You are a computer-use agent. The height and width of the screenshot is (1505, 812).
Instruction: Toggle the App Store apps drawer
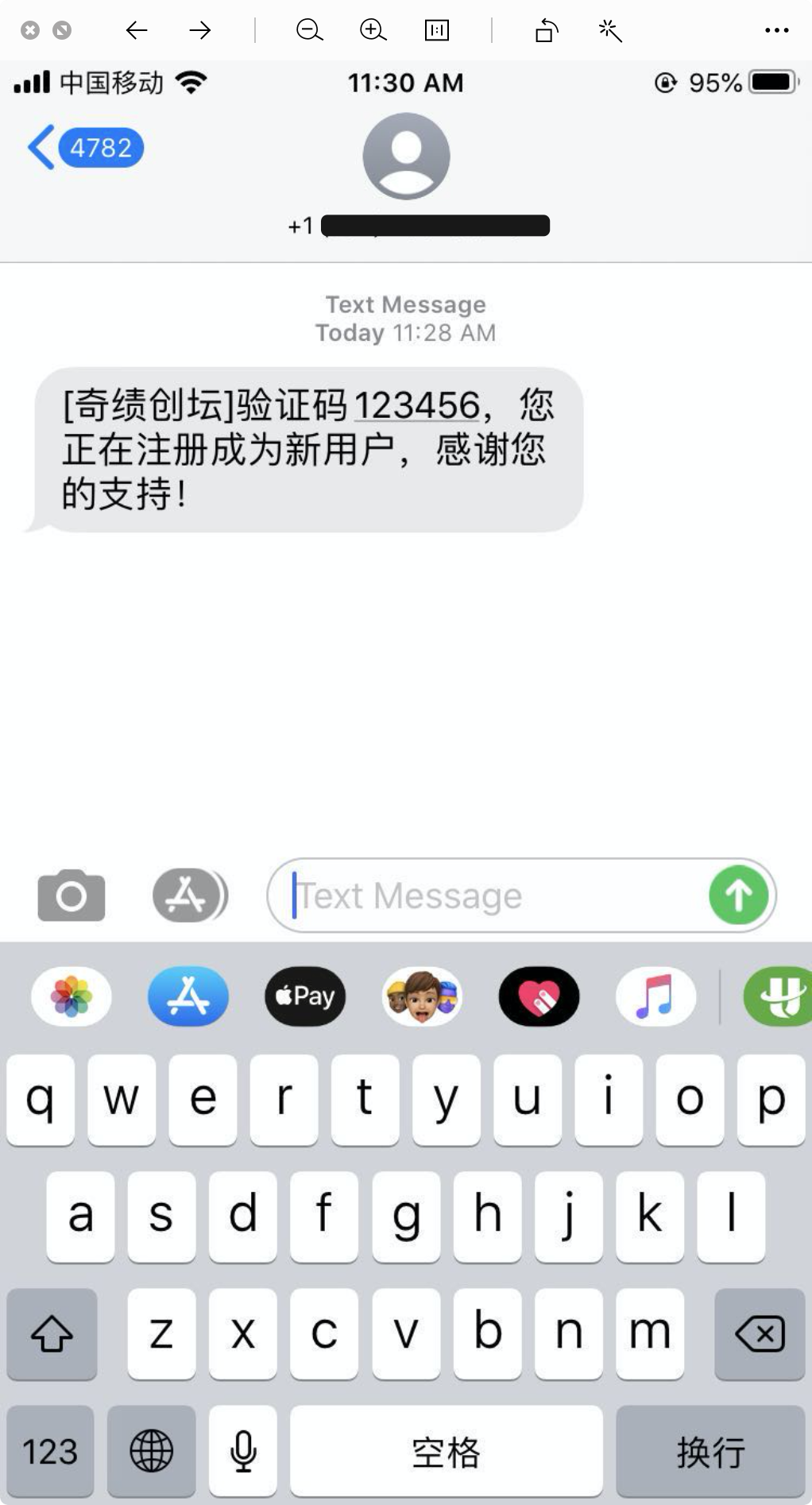tap(189, 896)
